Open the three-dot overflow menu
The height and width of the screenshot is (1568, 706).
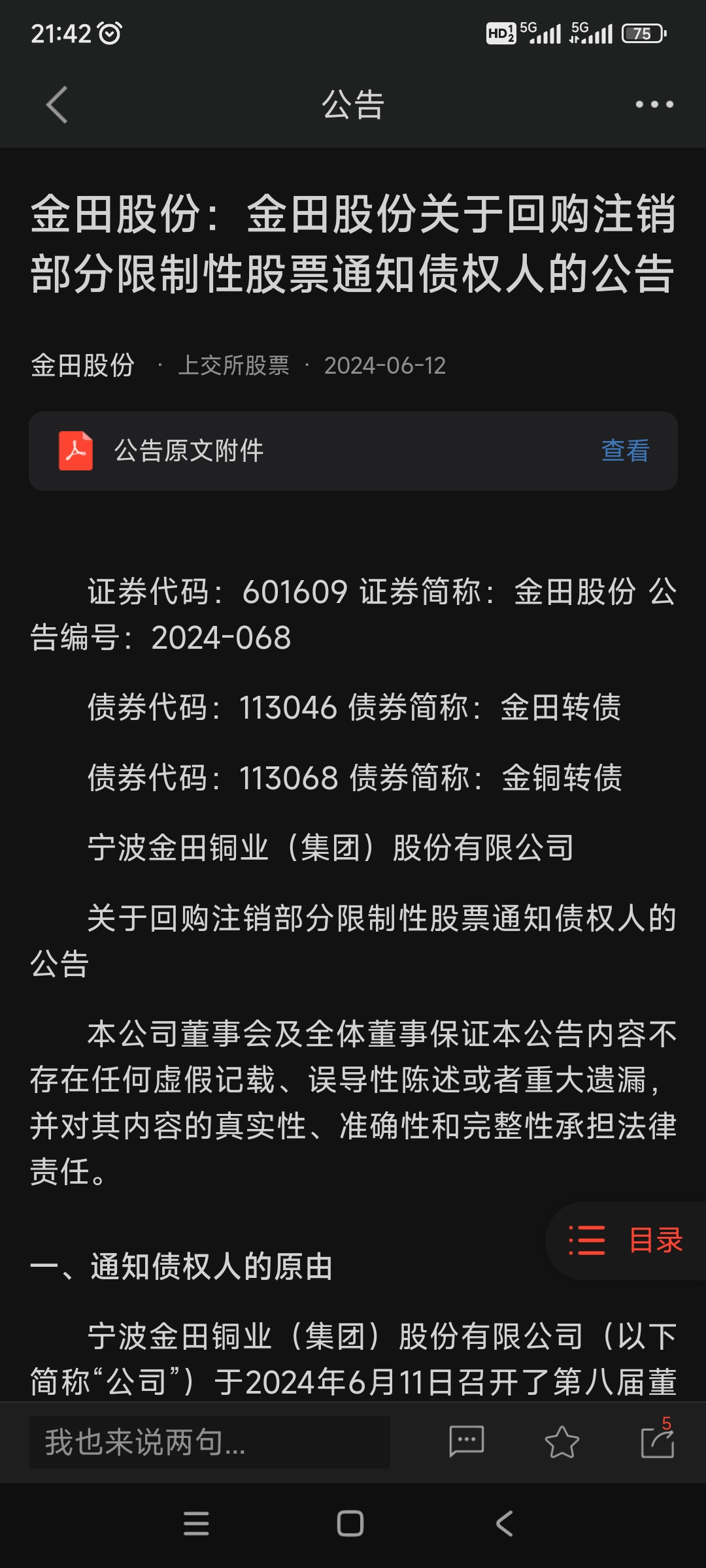pyautogui.click(x=654, y=105)
